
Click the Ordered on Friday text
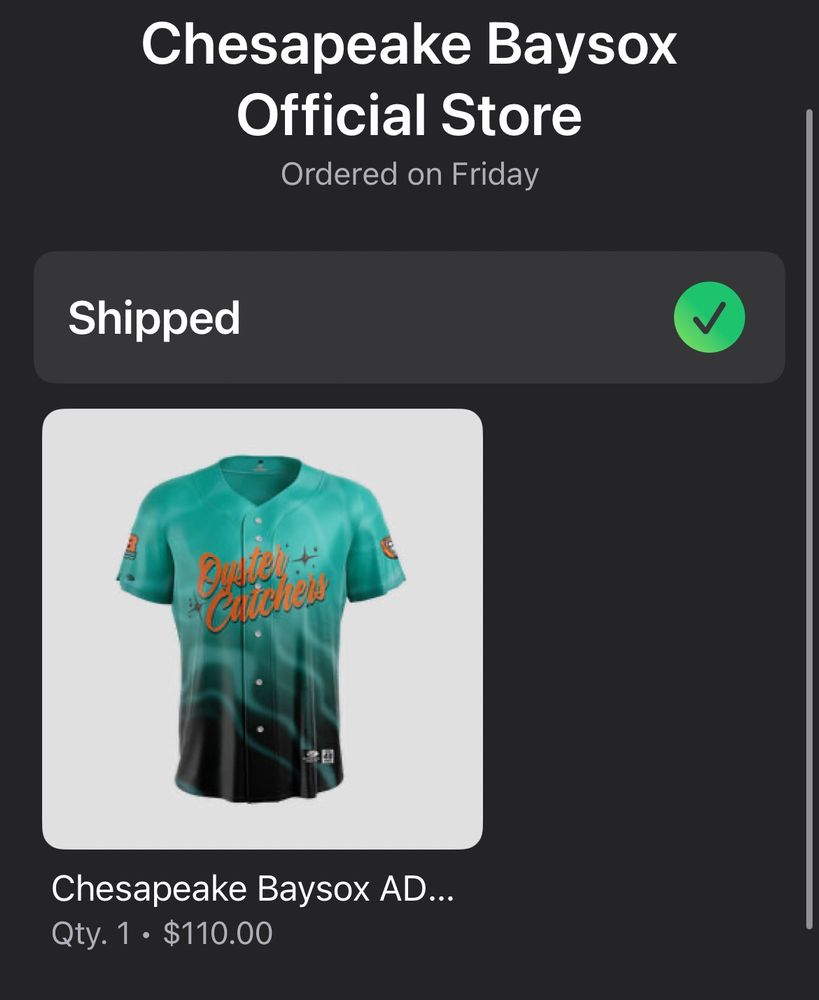pos(409,173)
